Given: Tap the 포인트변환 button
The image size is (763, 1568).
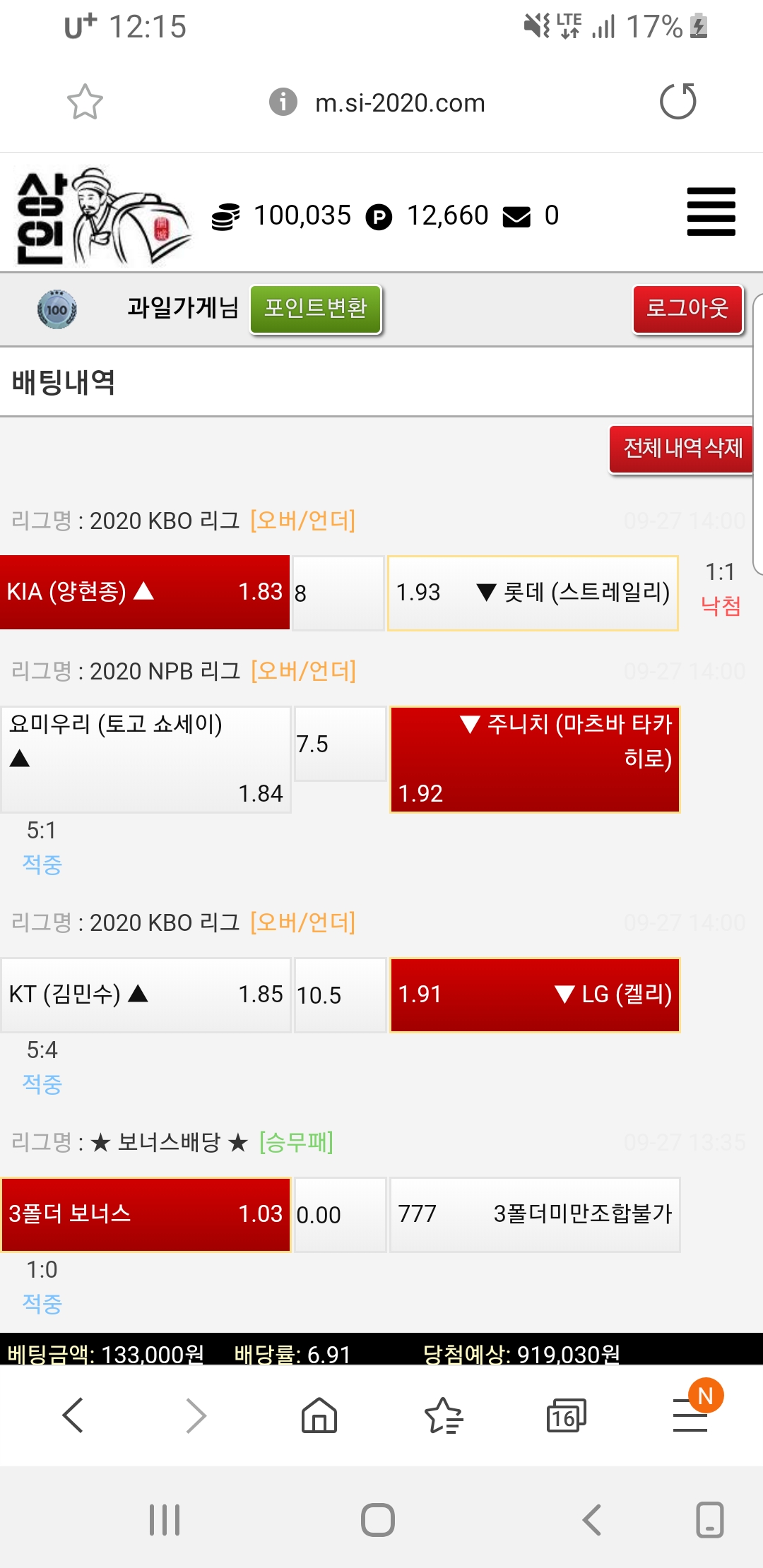Looking at the screenshot, I should coord(316,309).
